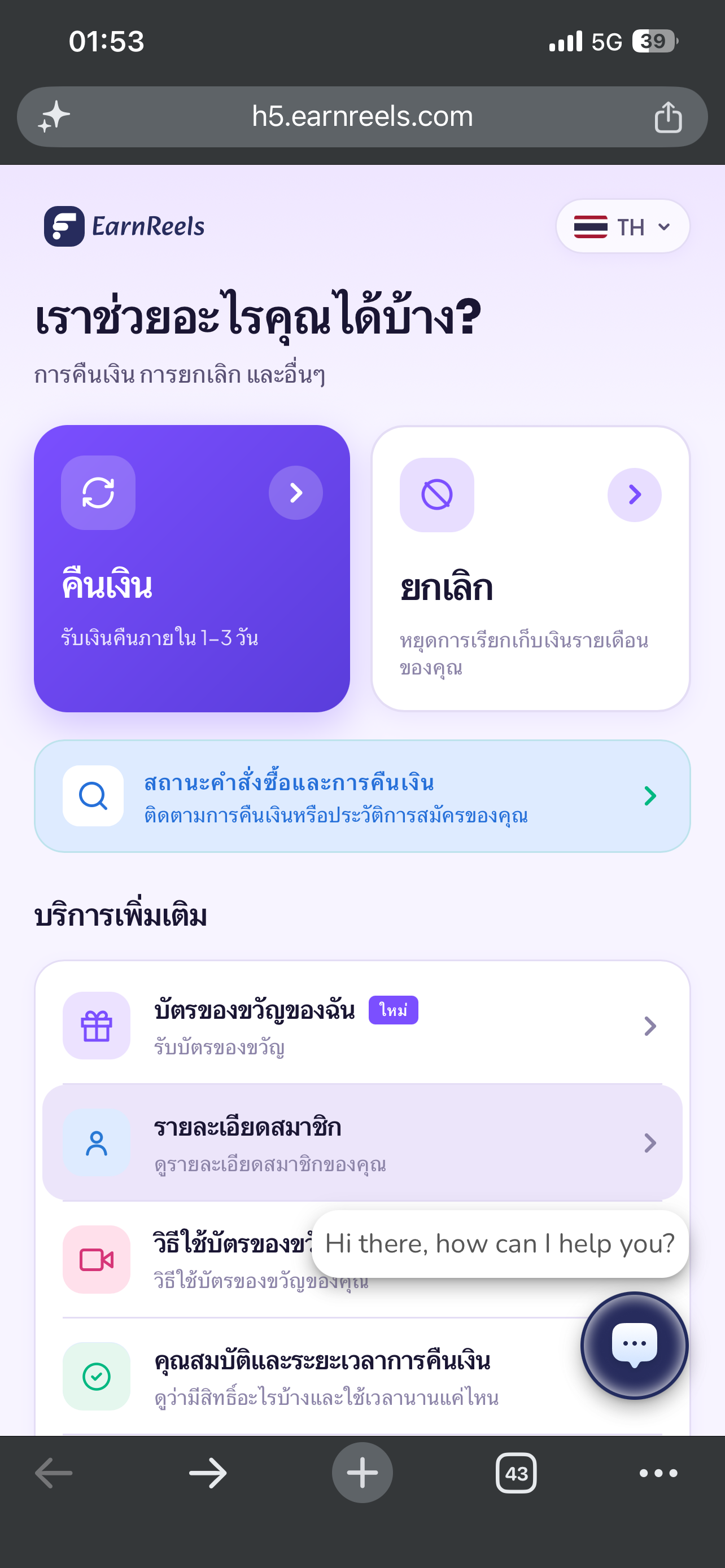Open สถานะคำสั่งซื้อและการคืนเงิน order status banner
725x1568 pixels.
coord(362,796)
